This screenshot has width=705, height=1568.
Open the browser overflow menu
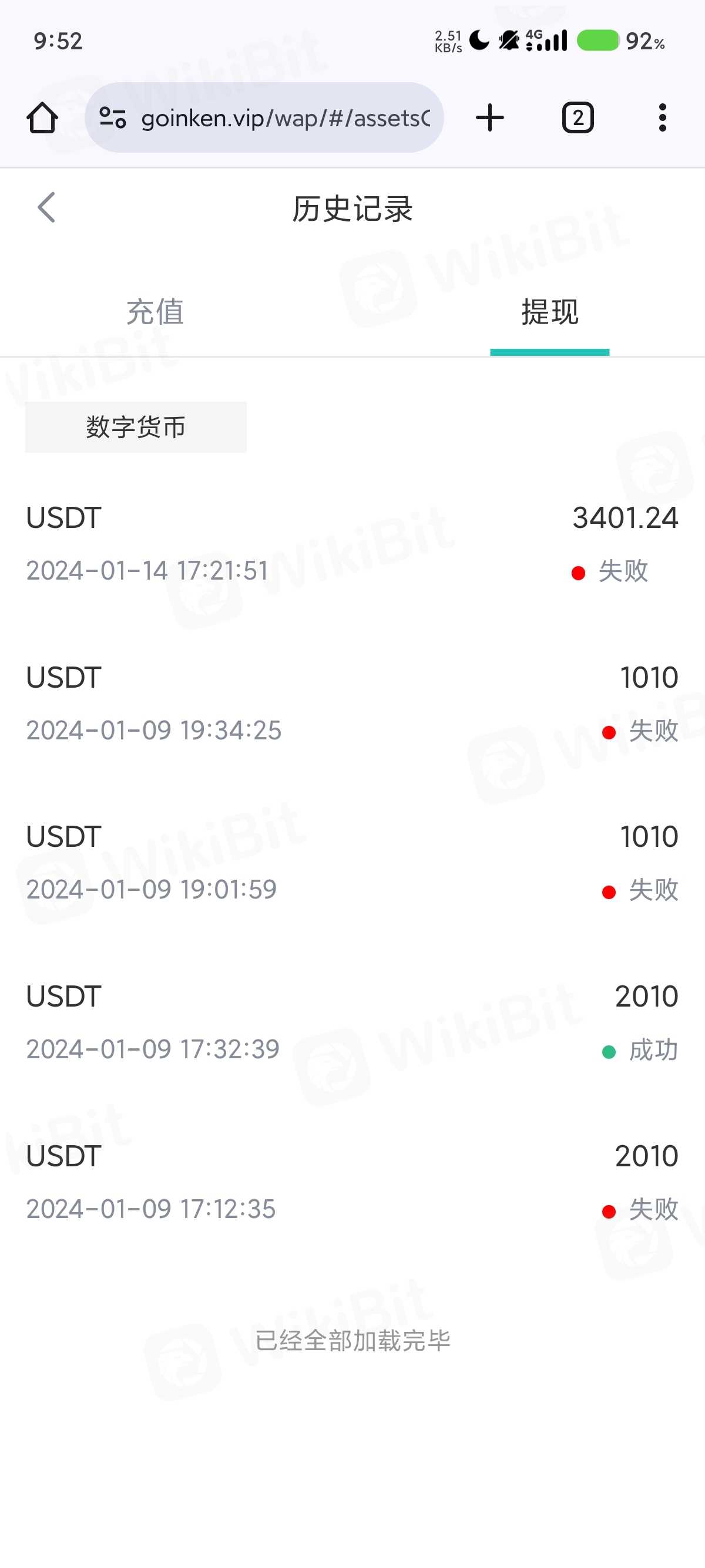click(x=662, y=117)
